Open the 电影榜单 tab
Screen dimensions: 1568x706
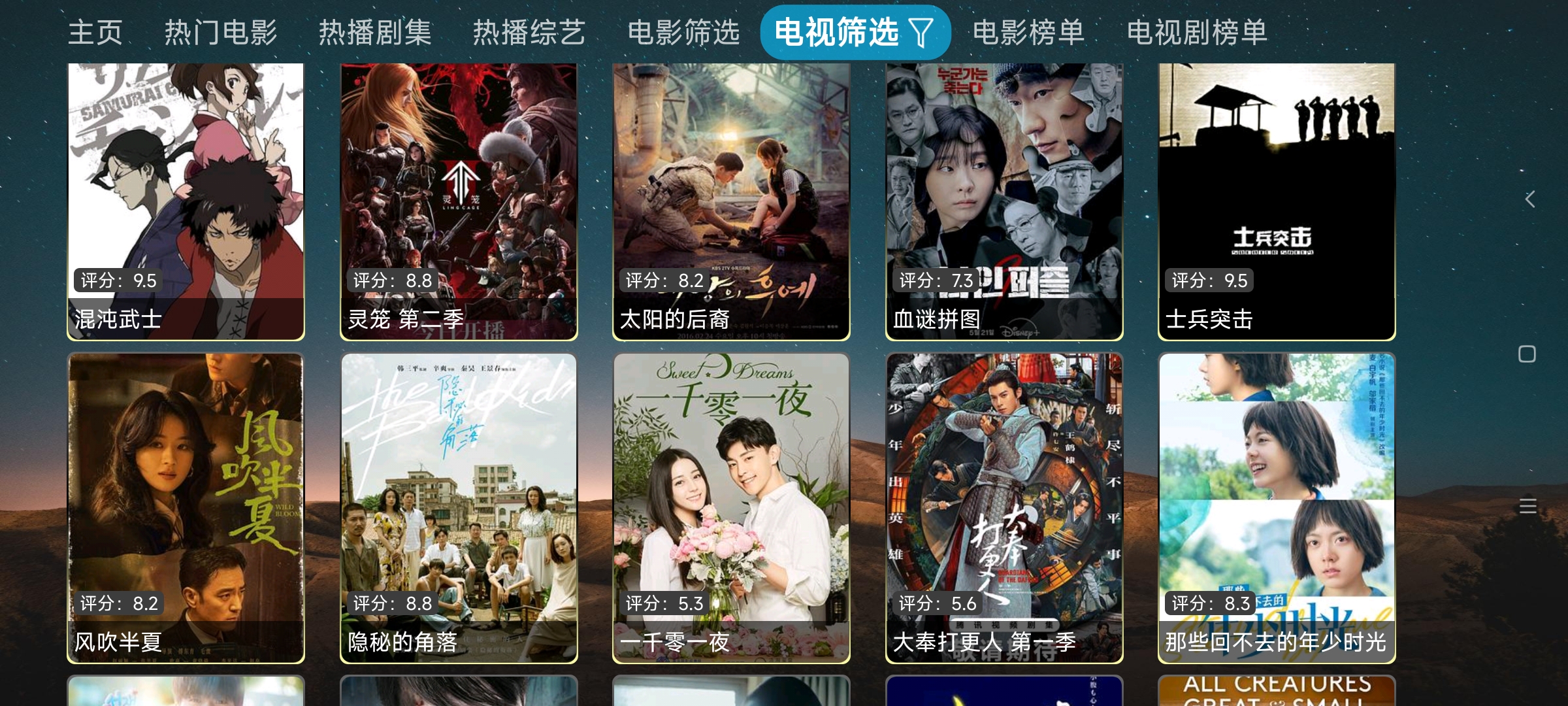point(1028,33)
